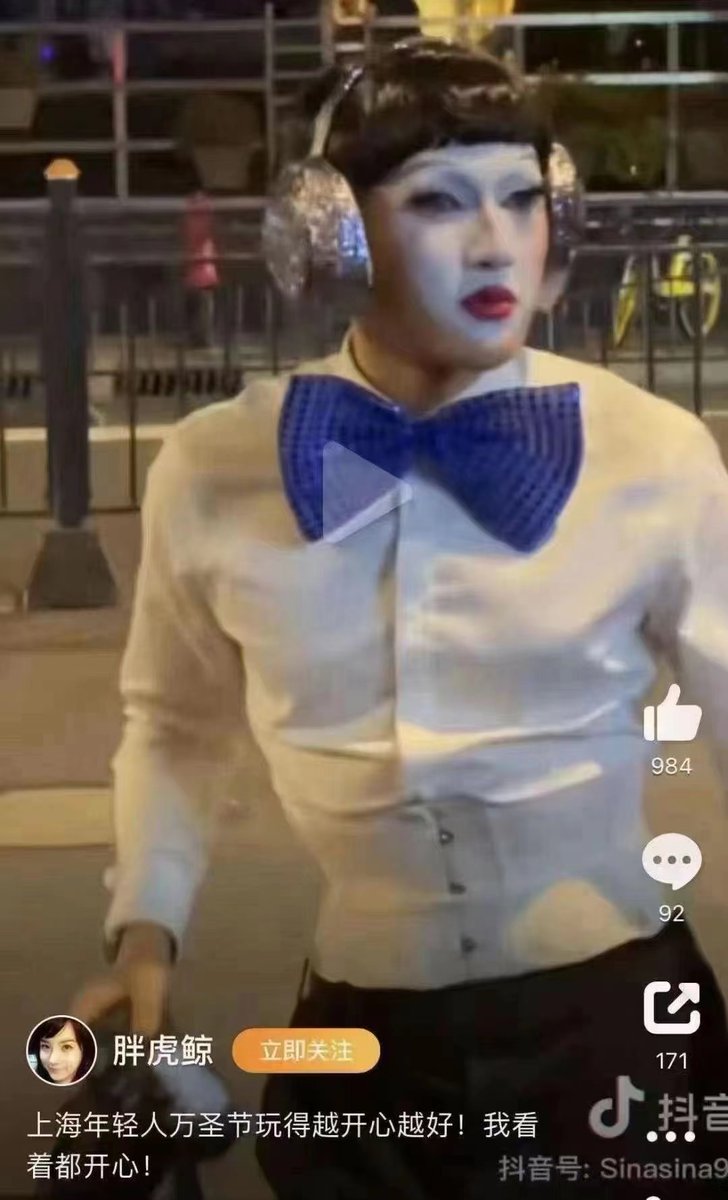Like this video with thumbs up
The image size is (728, 1200).
pyautogui.click(x=671, y=715)
